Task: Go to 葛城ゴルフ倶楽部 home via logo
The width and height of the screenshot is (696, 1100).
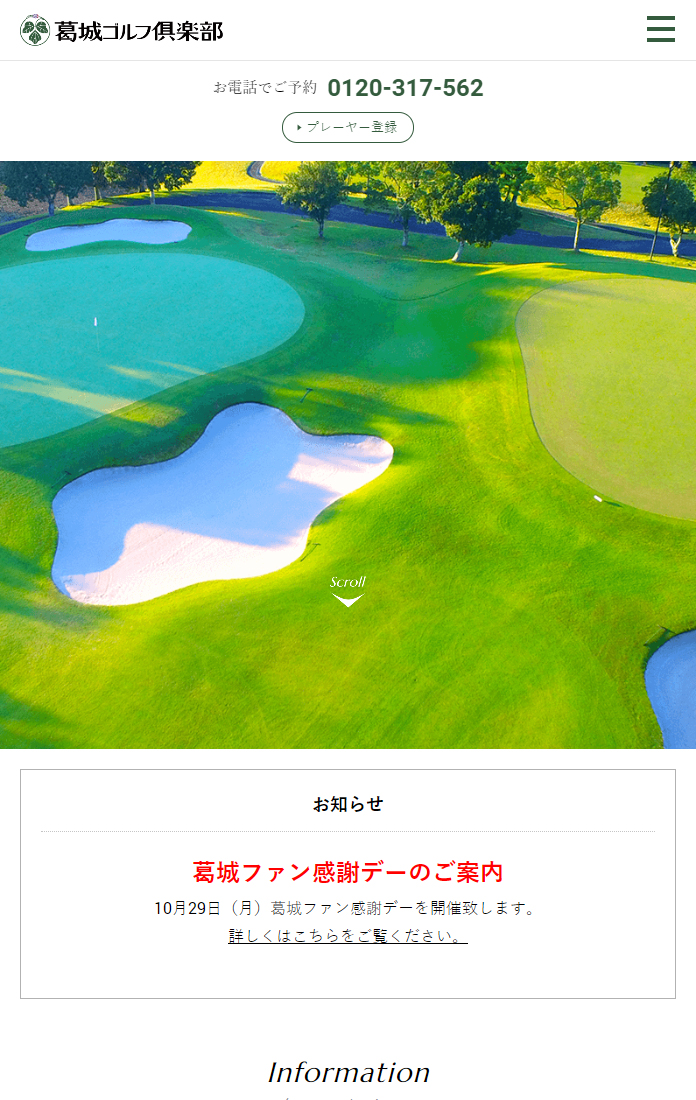Action: 122,30
